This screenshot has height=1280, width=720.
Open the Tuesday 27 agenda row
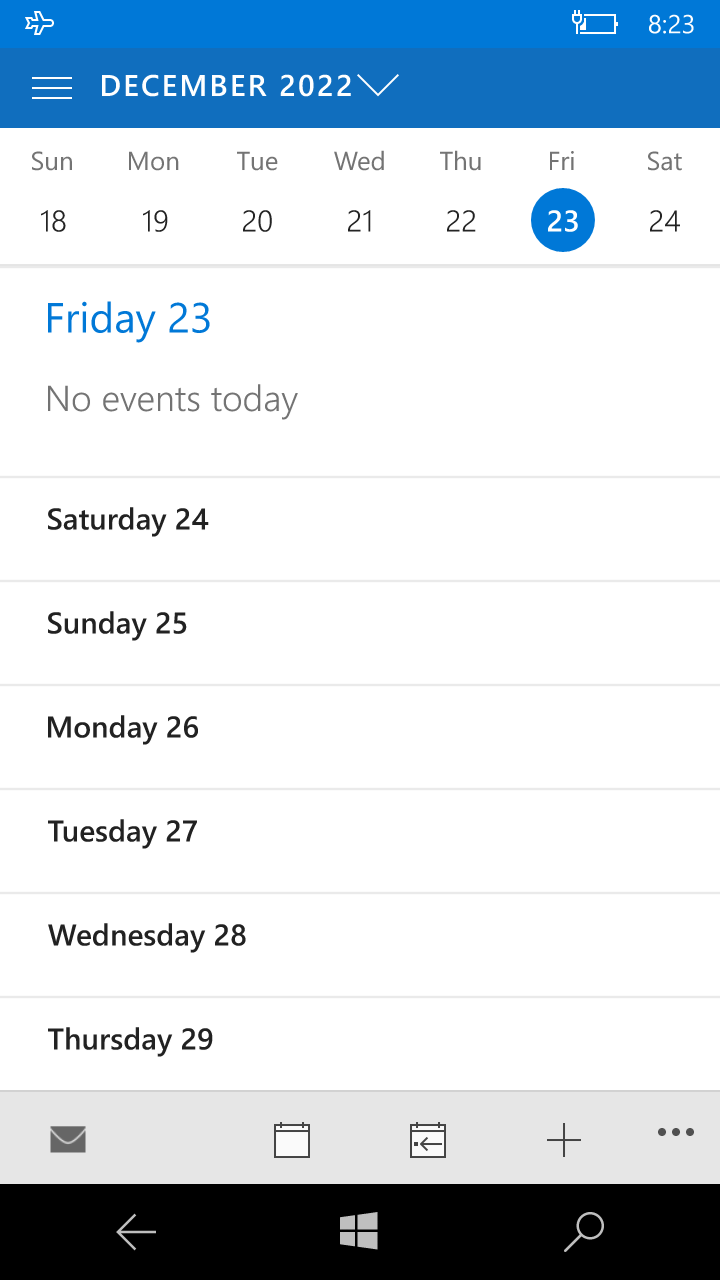coord(360,841)
